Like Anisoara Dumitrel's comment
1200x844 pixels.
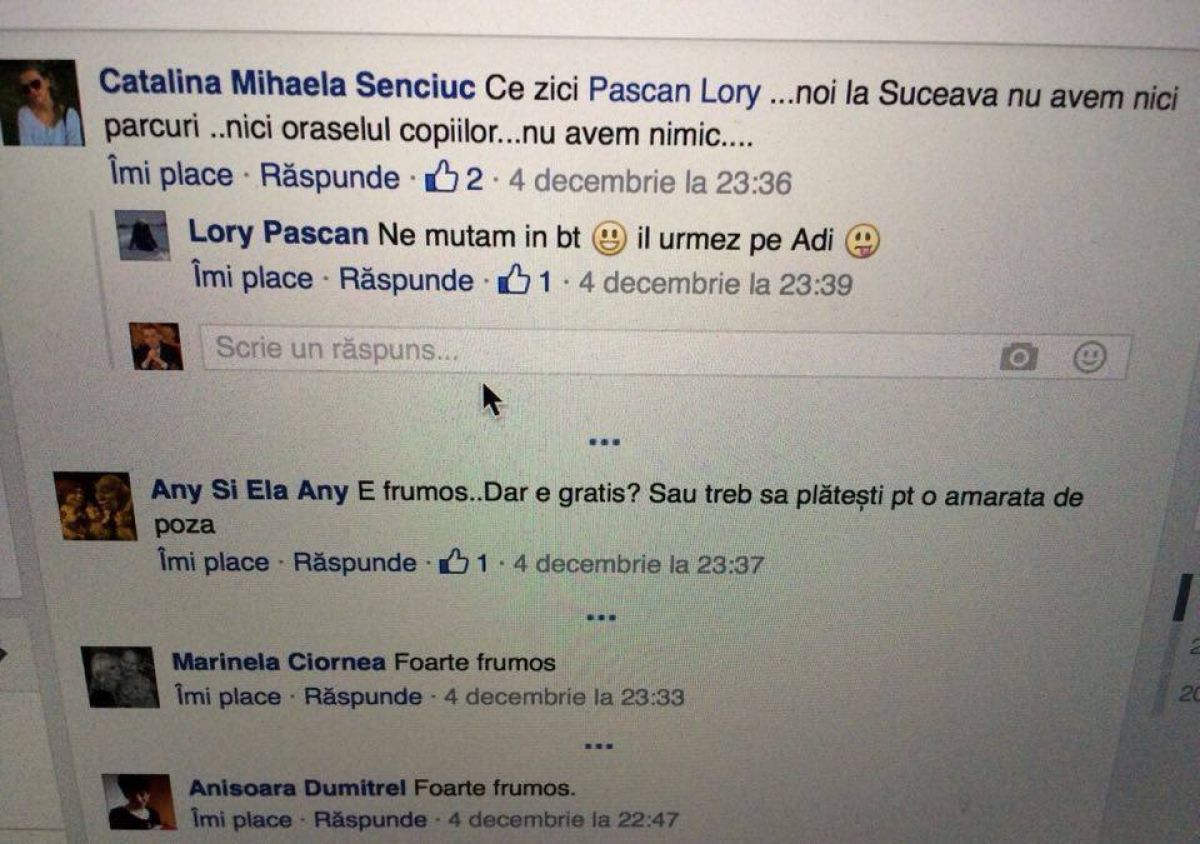[x=241, y=819]
